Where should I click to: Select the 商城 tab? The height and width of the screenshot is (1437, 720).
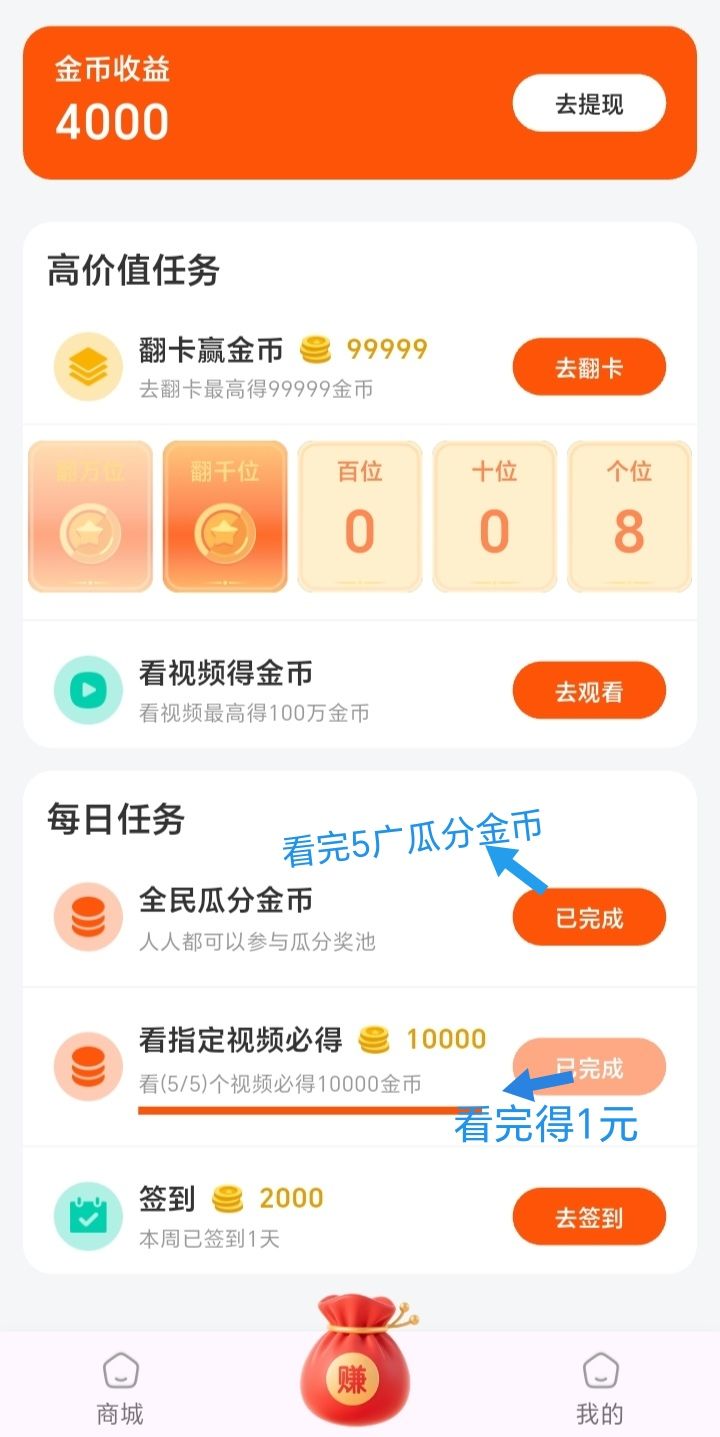[122, 1385]
